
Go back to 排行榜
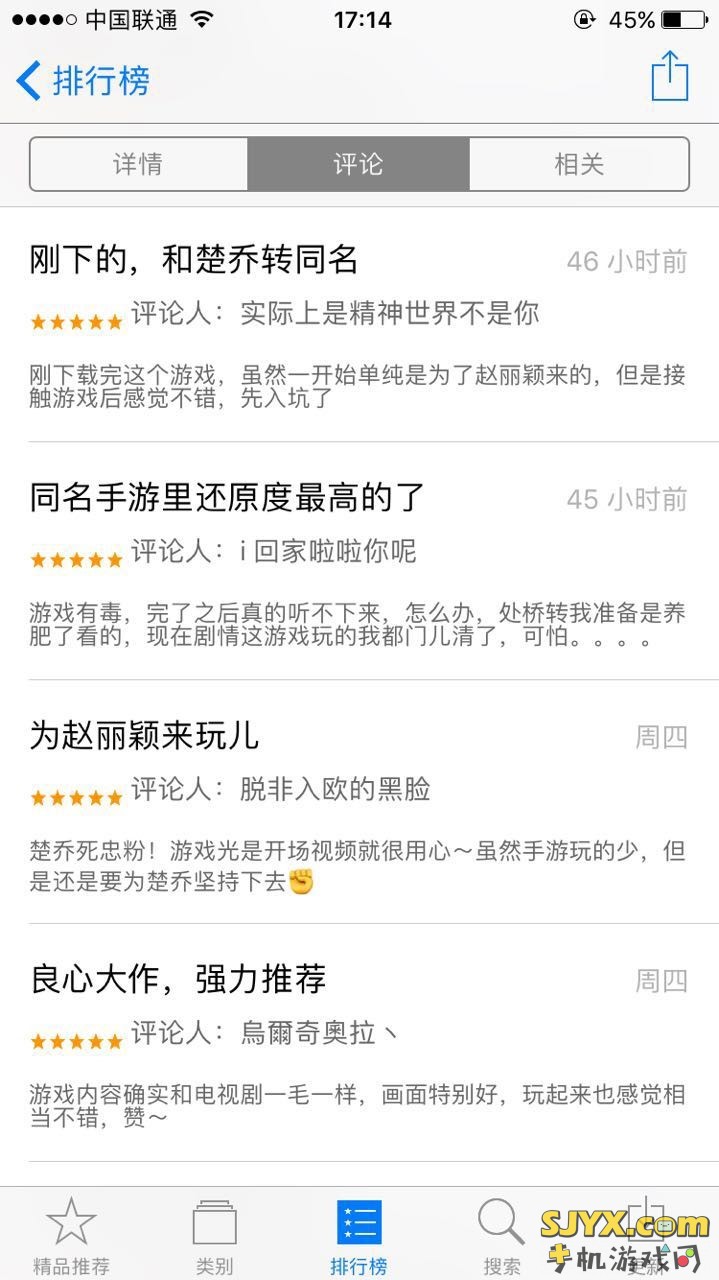pos(83,80)
